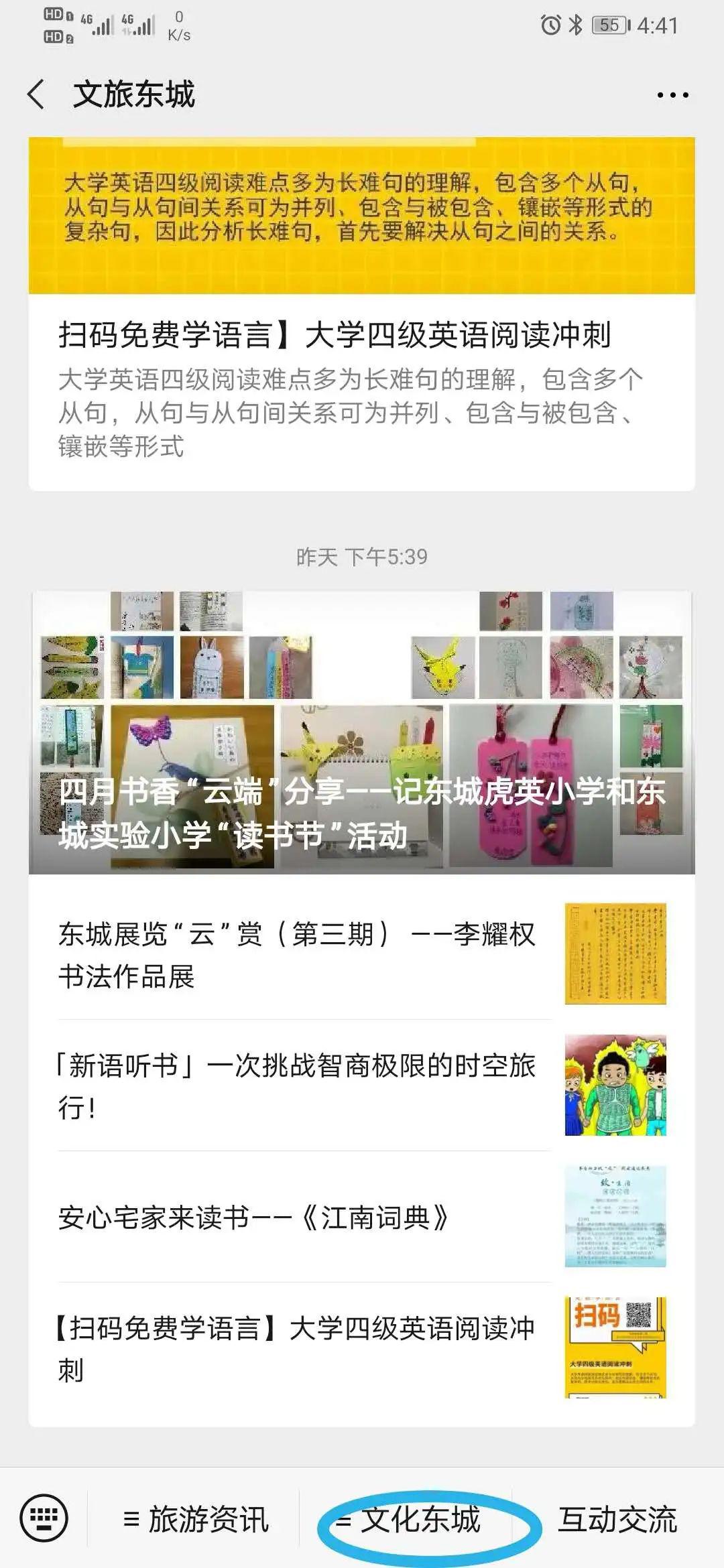Go back from 文旅东城 page
This screenshot has width=724, height=1568.
click(x=36, y=94)
